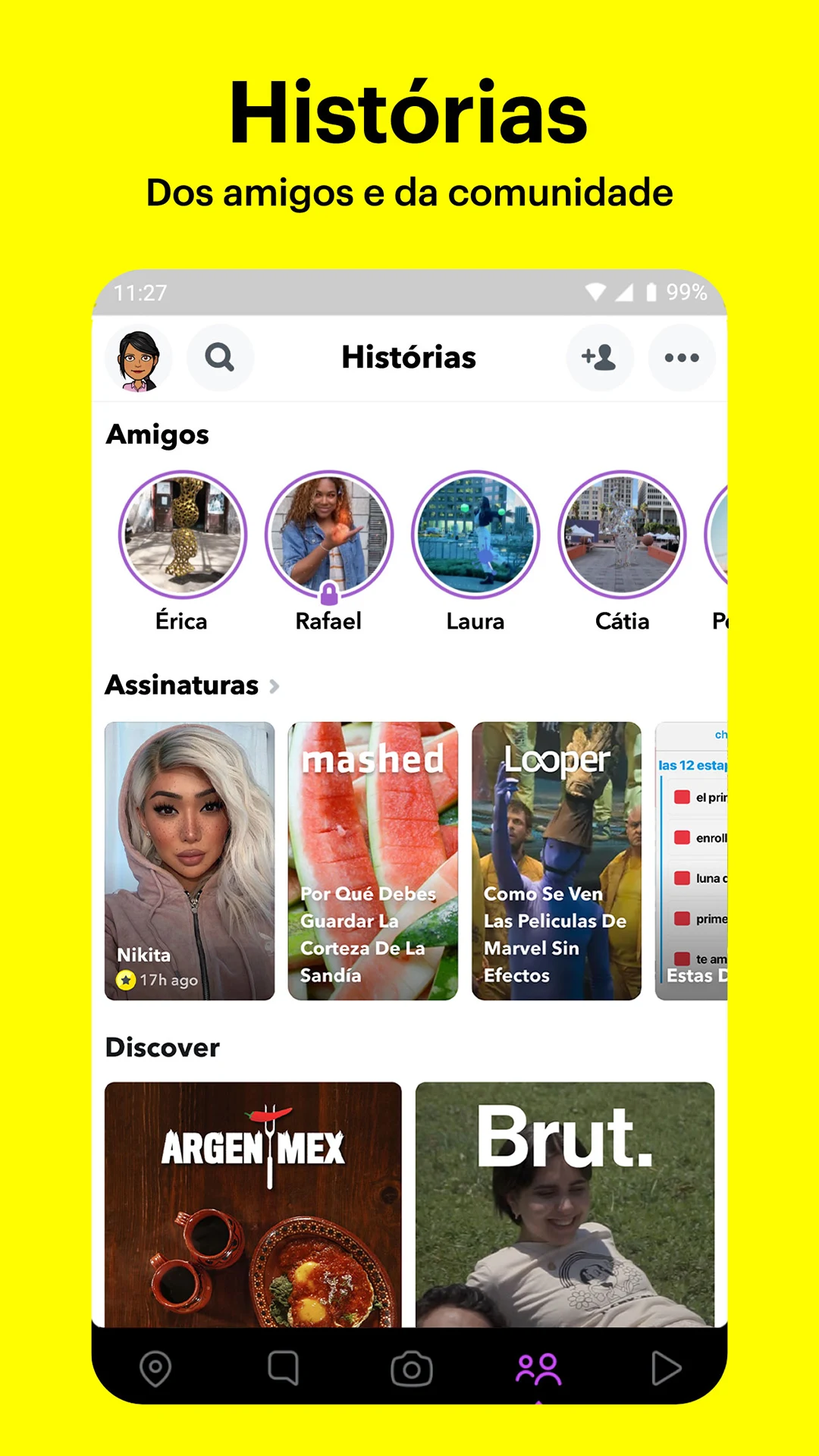Open the search icon in Histórias
The width and height of the screenshot is (819, 1456).
(x=220, y=357)
